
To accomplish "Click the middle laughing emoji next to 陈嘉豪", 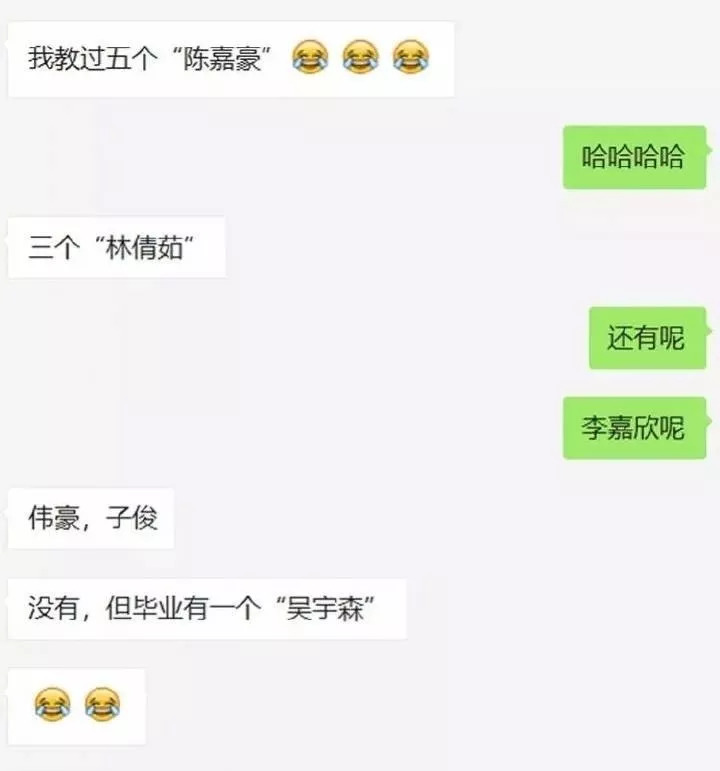I will [360, 56].
